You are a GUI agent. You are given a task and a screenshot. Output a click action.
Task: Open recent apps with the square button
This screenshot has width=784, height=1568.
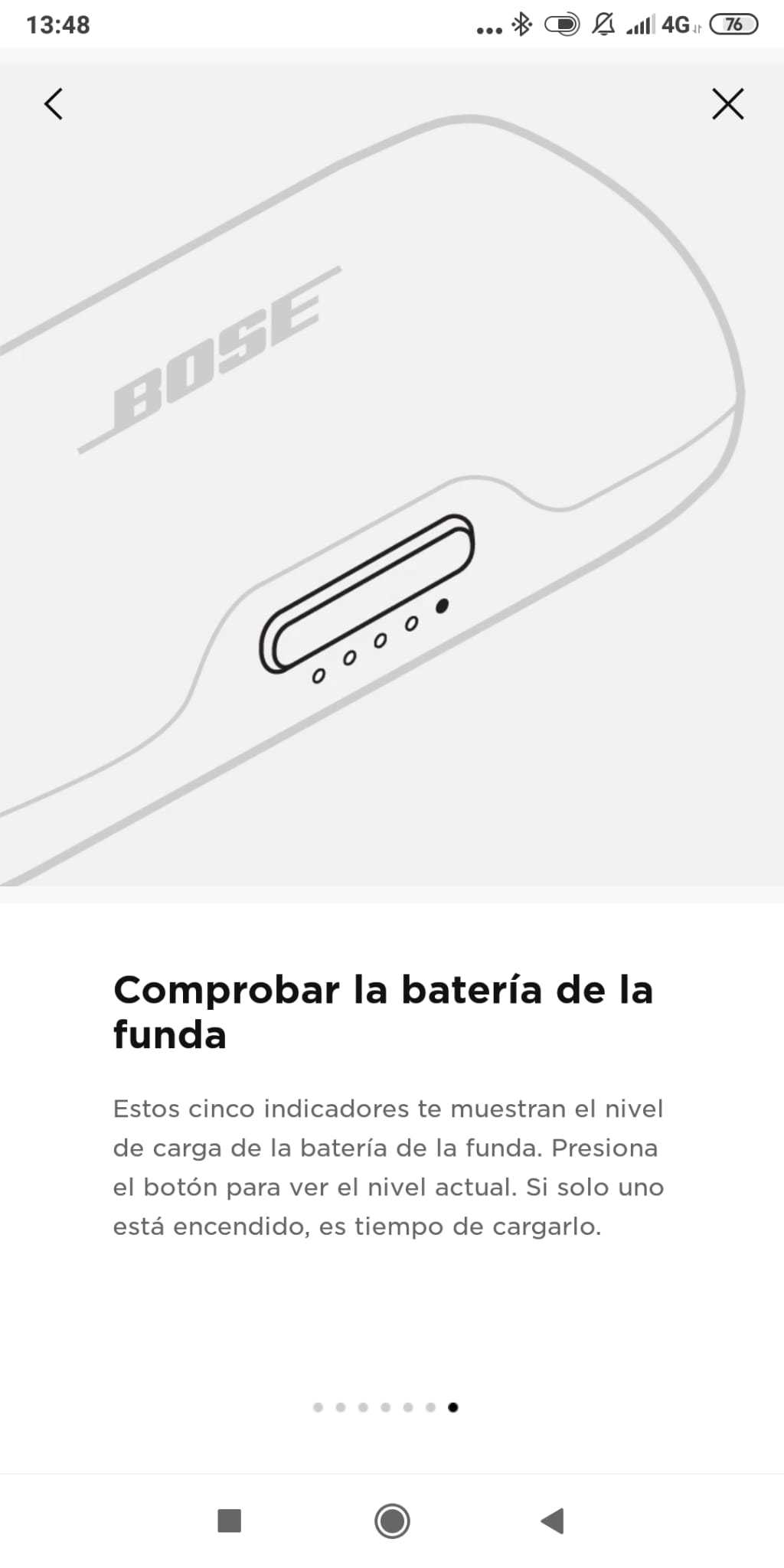coord(230,1521)
